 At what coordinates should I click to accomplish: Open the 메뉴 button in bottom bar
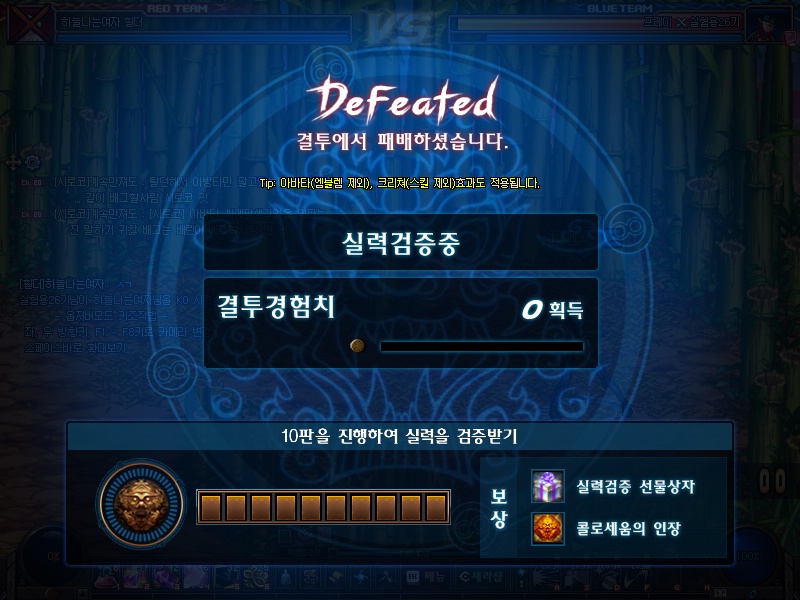tap(426, 577)
